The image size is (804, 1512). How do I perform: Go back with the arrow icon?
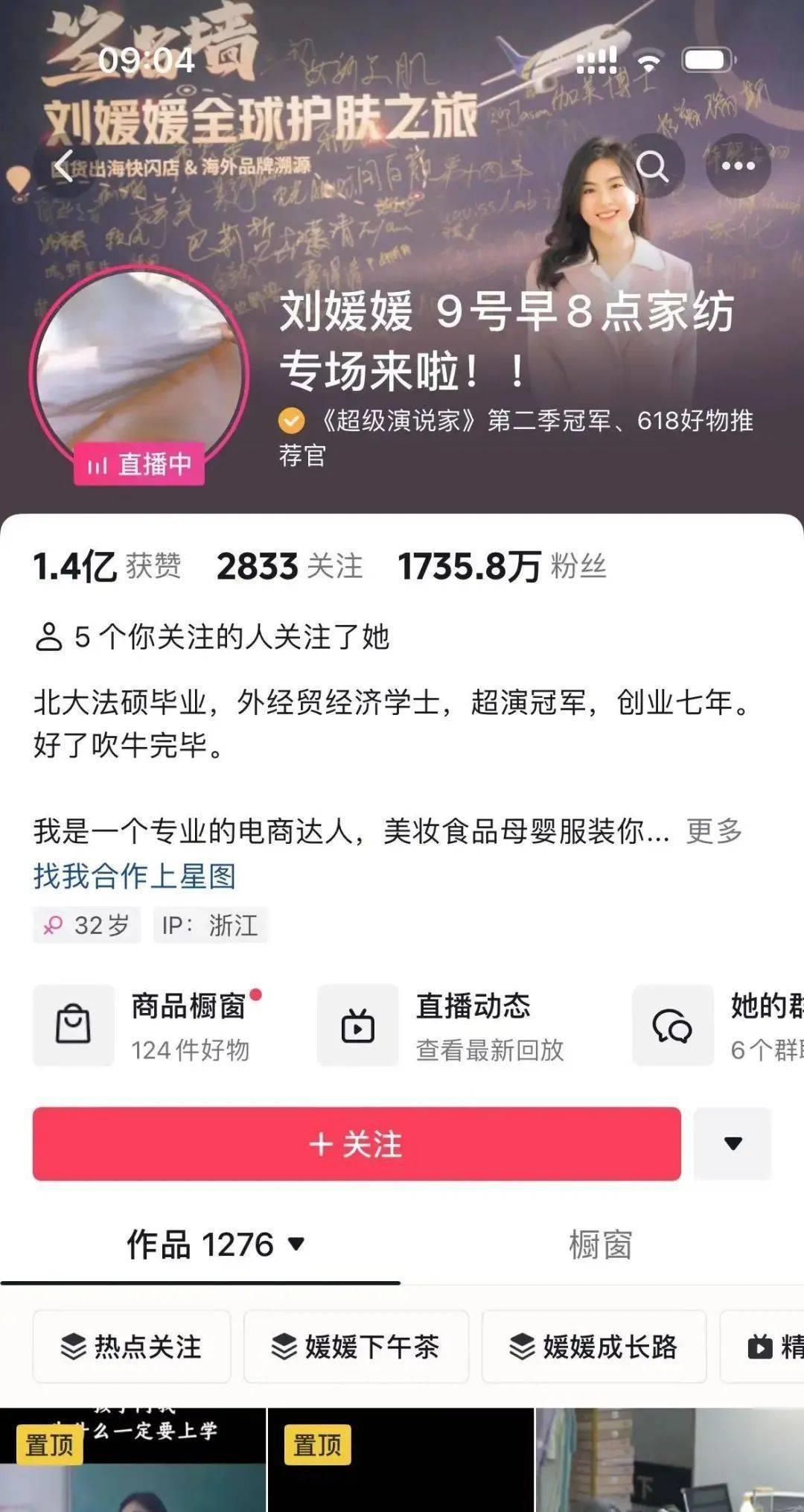[x=65, y=165]
